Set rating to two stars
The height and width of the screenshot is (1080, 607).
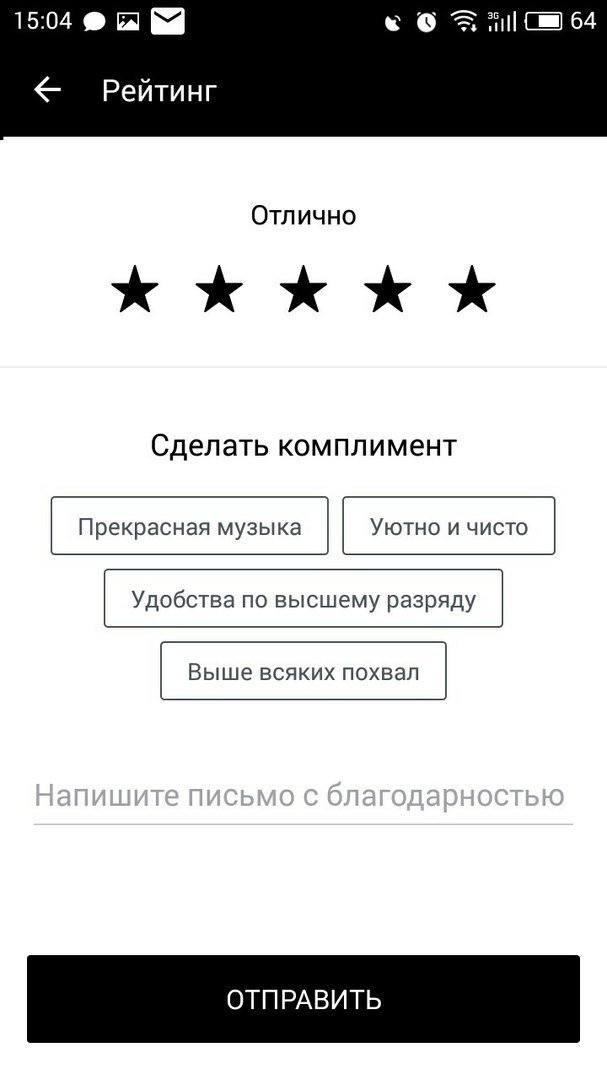219,290
